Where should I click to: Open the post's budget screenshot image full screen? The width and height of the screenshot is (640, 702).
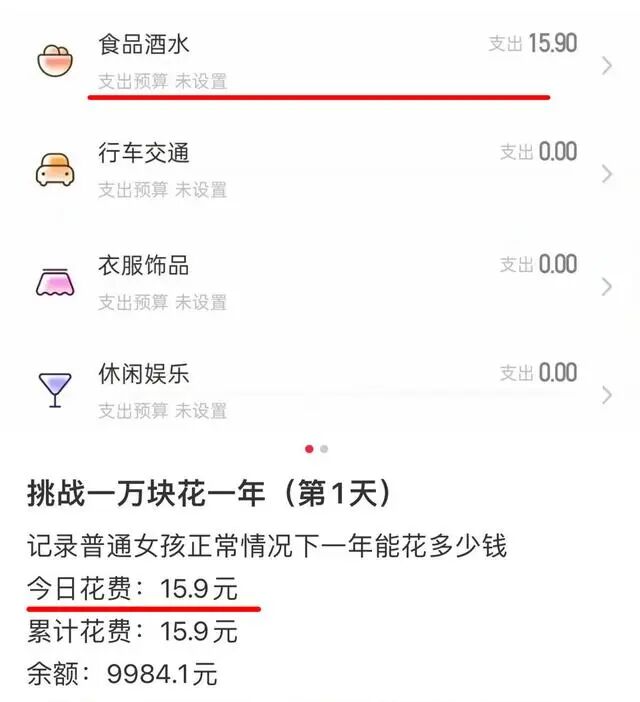tap(320, 217)
